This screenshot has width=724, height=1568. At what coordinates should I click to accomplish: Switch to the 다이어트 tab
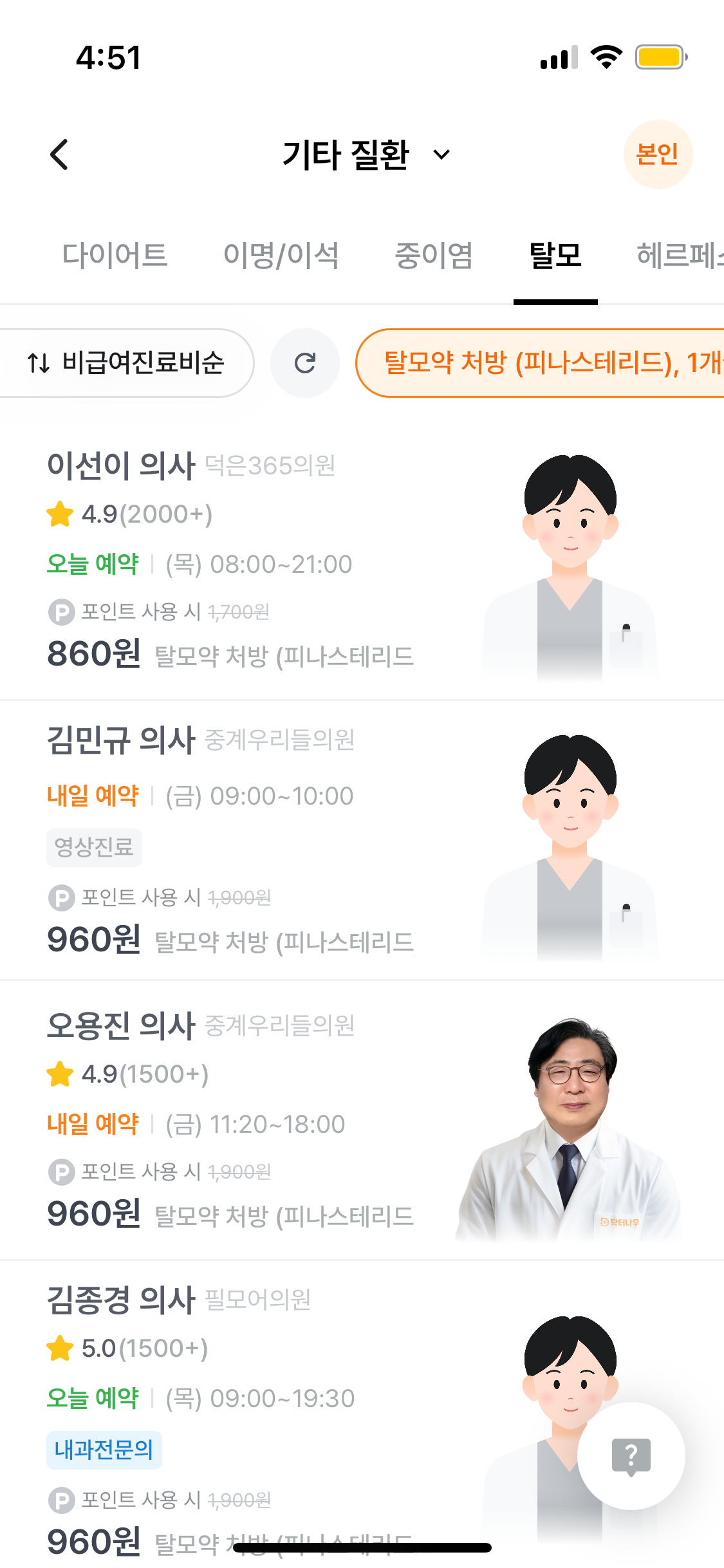[x=115, y=256]
